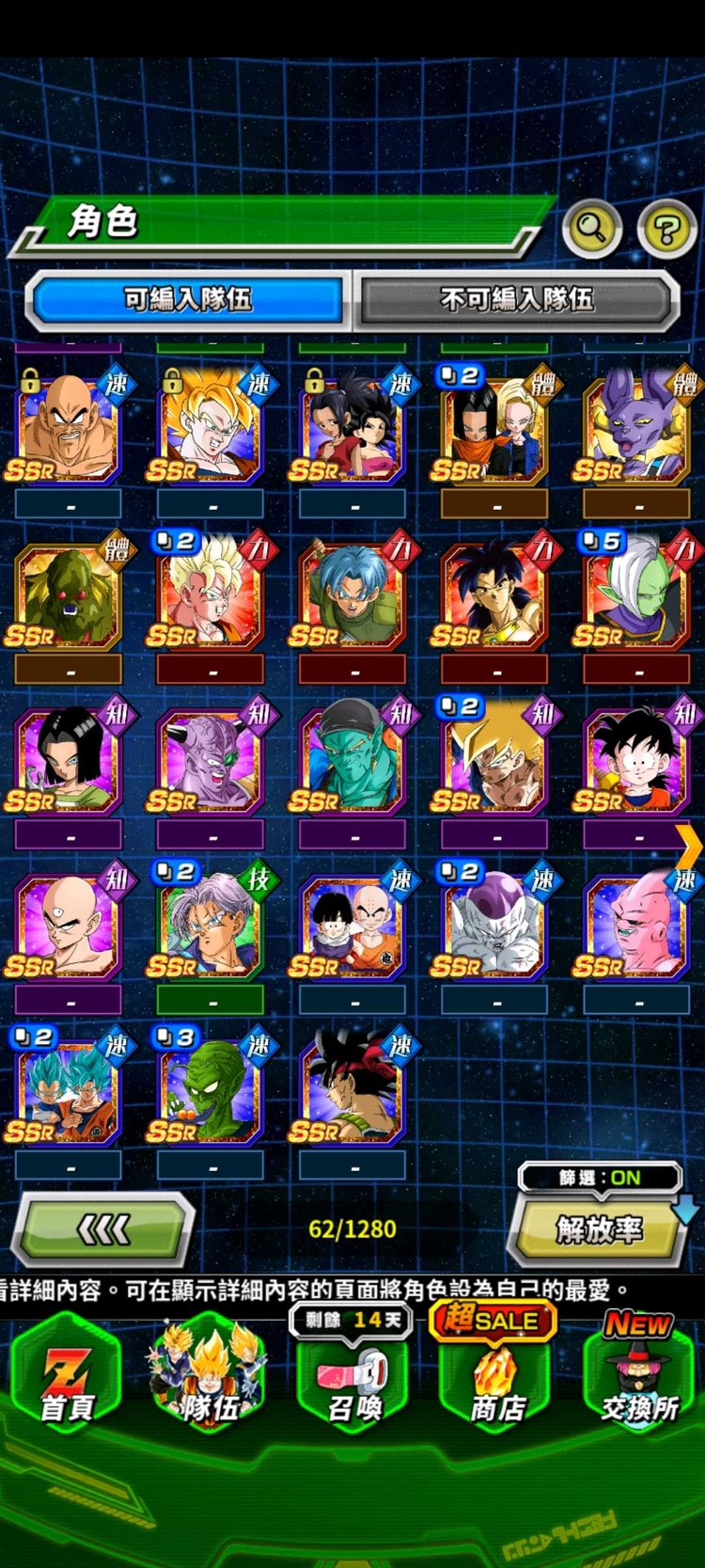Image resolution: width=705 pixels, height=1568 pixels.
Task: Open the magnifier search icon
Action: [591, 228]
